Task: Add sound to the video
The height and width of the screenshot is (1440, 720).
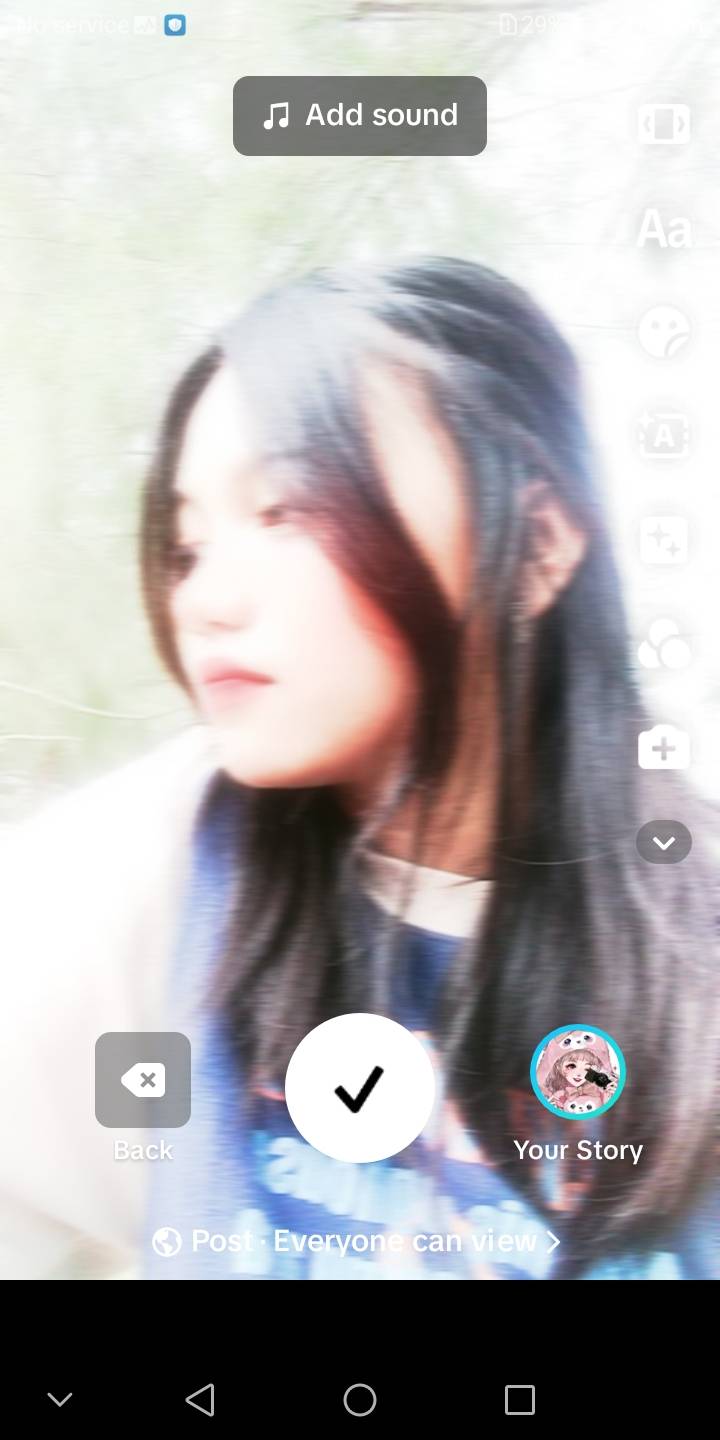Action: click(360, 116)
